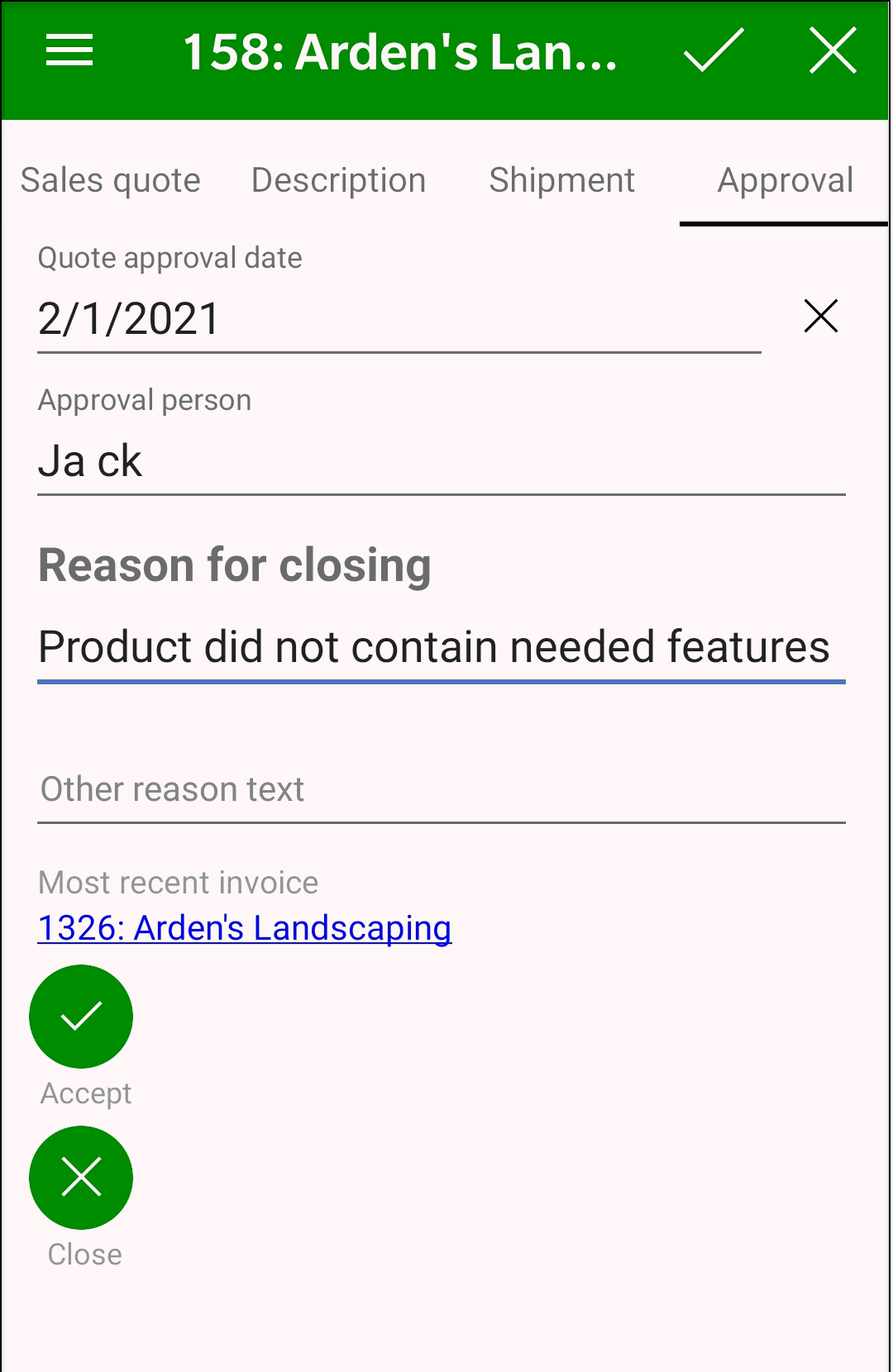Open the hamburger drawer menu
893x1372 pixels.
[x=69, y=51]
